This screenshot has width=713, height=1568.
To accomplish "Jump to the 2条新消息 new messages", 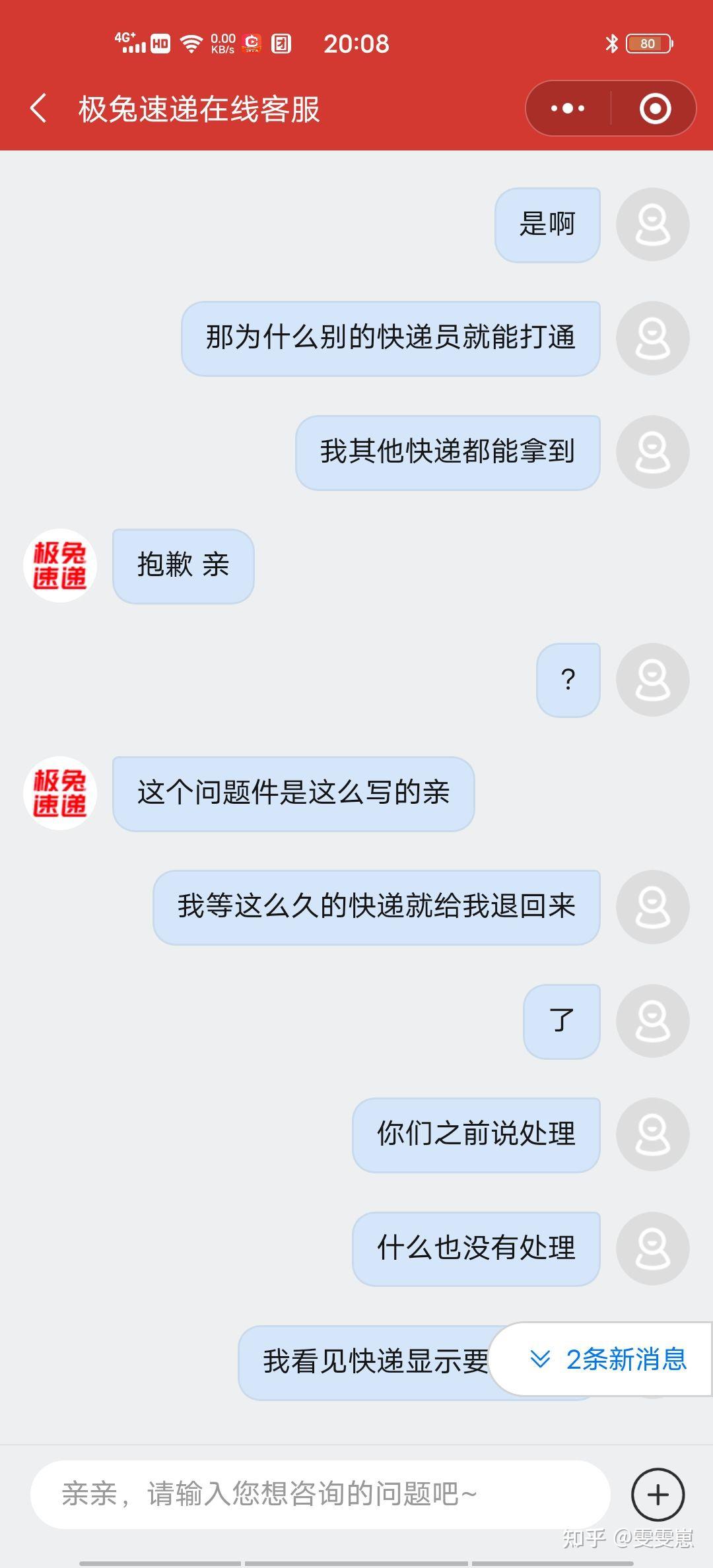I will click(x=607, y=1359).
